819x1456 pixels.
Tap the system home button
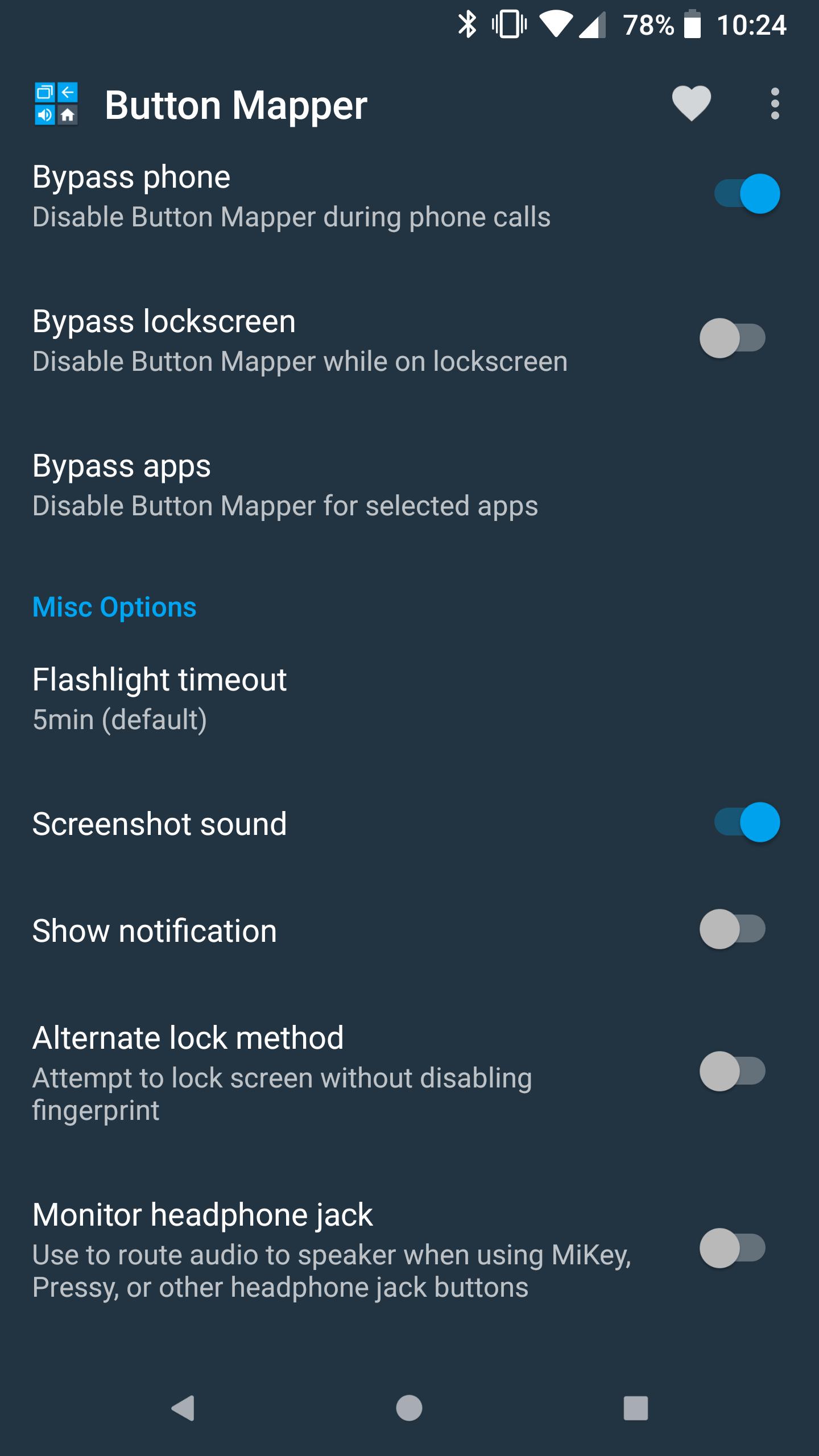pyautogui.click(x=409, y=1408)
